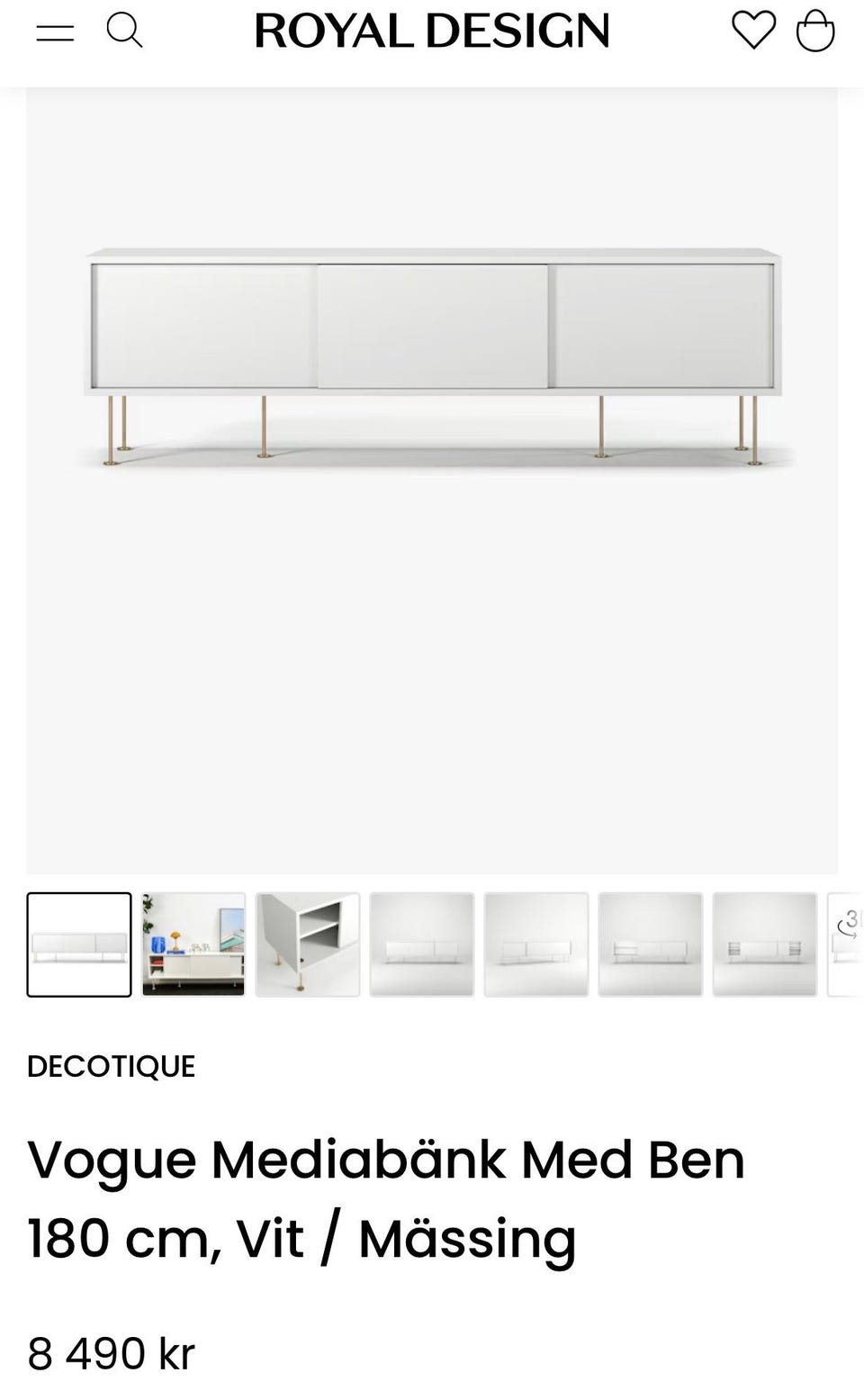Open the hamburger navigation menu
The image size is (864, 1400).
pyautogui.click(x=56, y=30)
